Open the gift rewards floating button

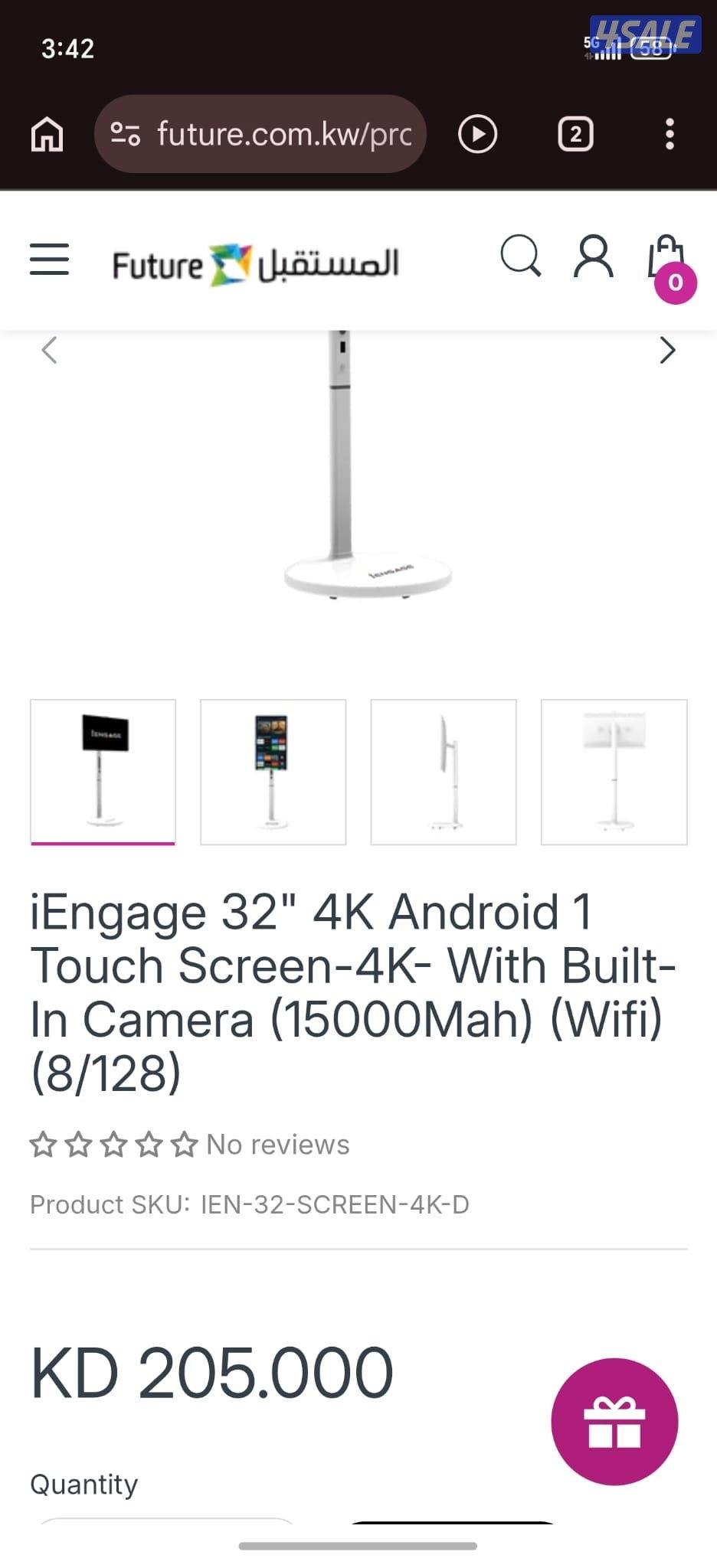click(614, 1422)
